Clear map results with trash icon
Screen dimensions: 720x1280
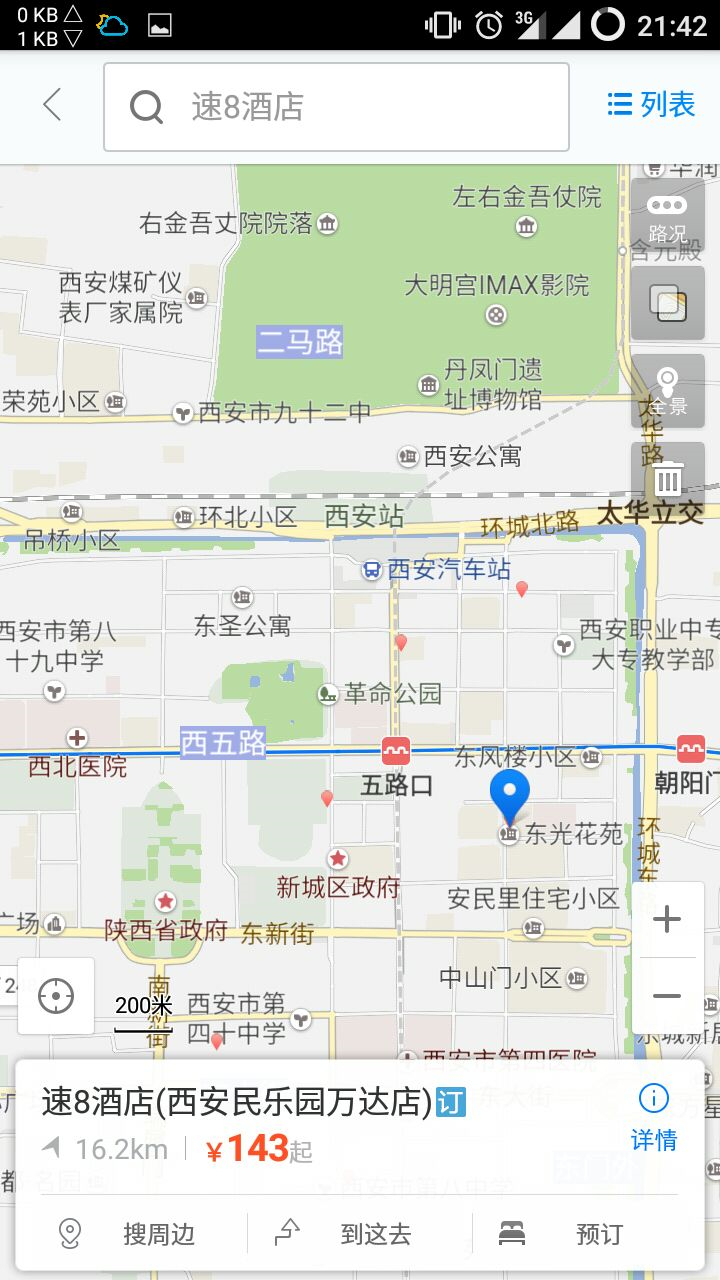(x=667, y=479)
